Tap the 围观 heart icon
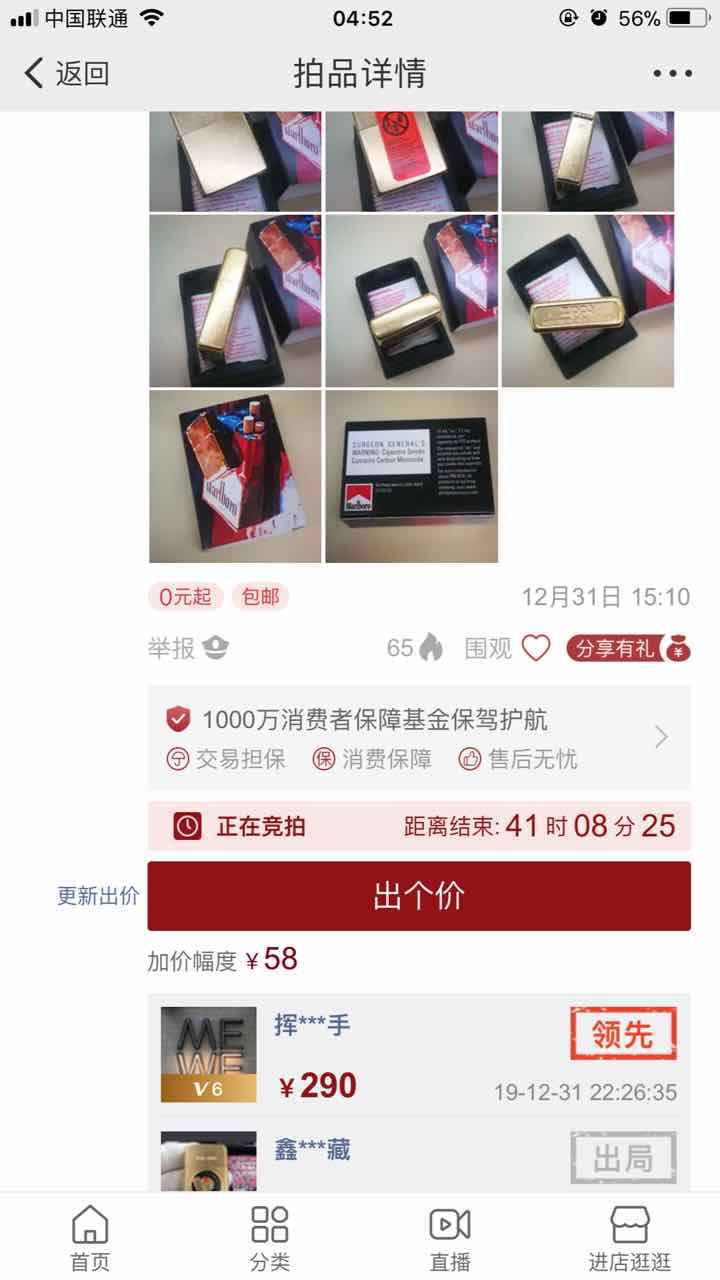This screenshot has width=720, height=1280. 536,648
